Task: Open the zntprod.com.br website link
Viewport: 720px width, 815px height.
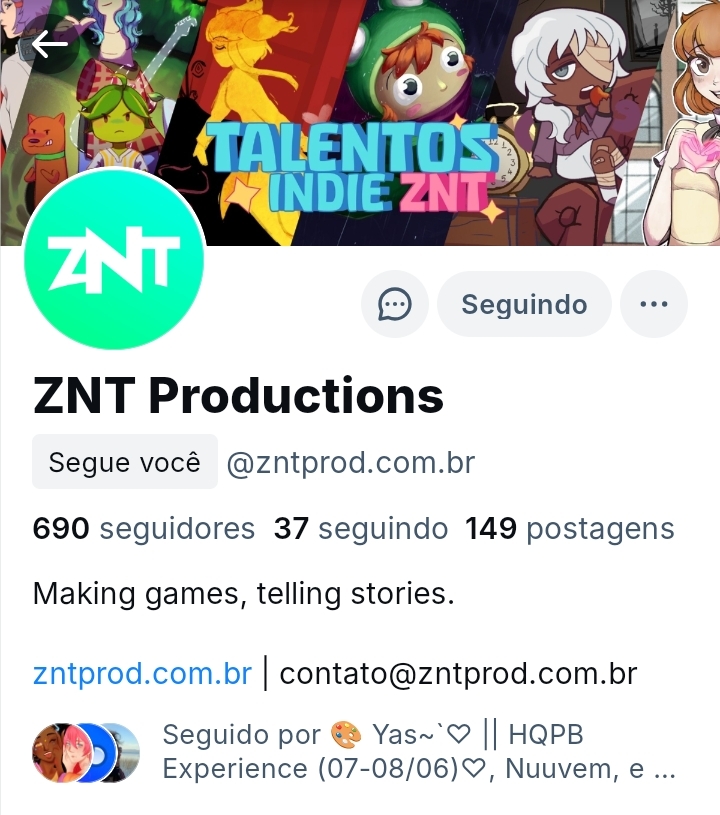Action: [142, 673]
